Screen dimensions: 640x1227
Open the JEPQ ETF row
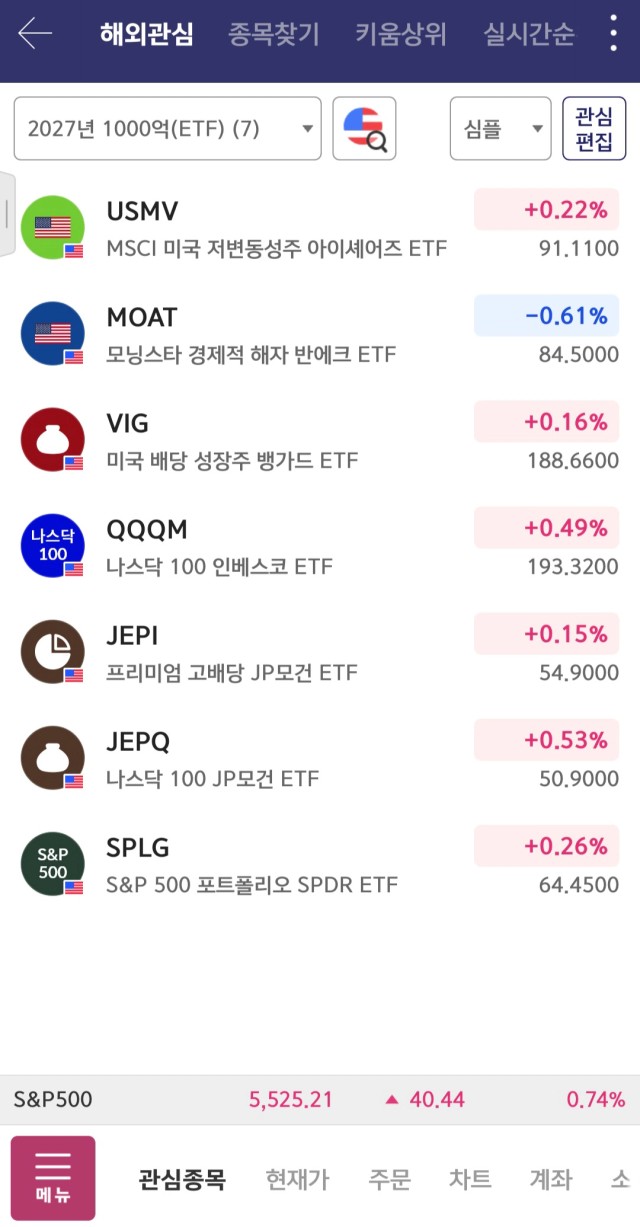click(320, 758)
